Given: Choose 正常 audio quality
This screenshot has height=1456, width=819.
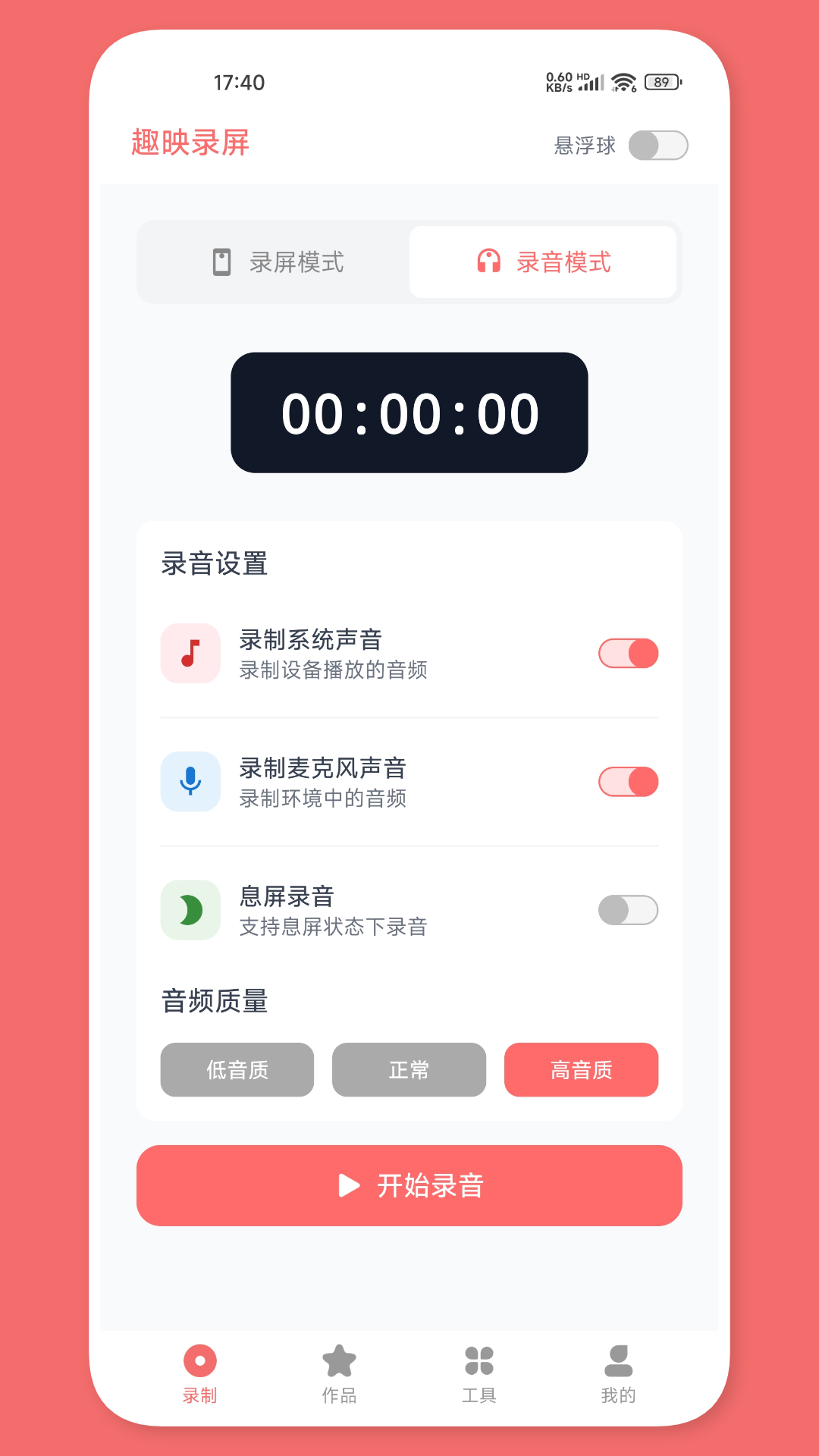Looking at the screenshot, I should pos(409,1070).
